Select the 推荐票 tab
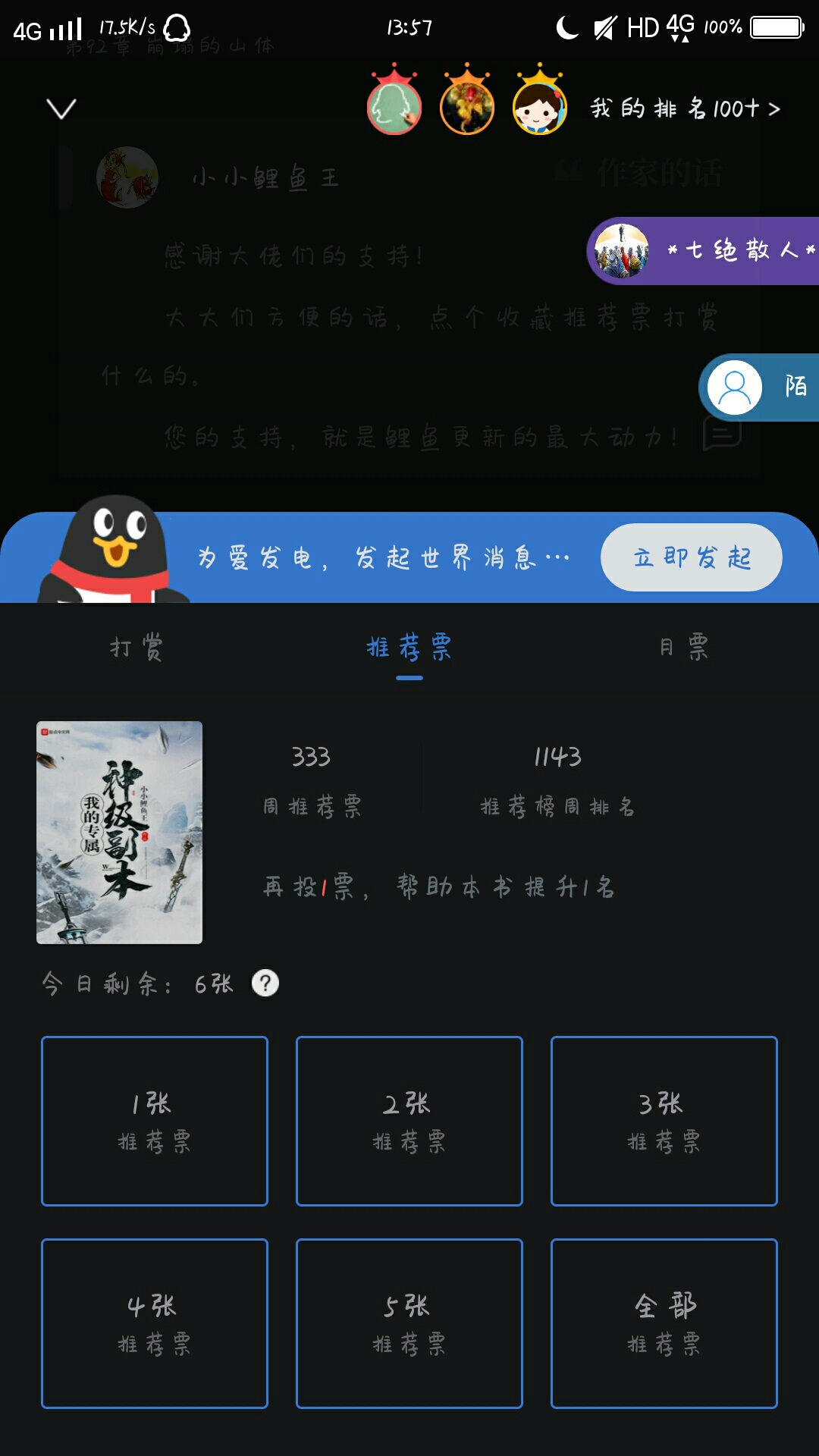Viewport: 819px width, 1456px height. point(409,648)
